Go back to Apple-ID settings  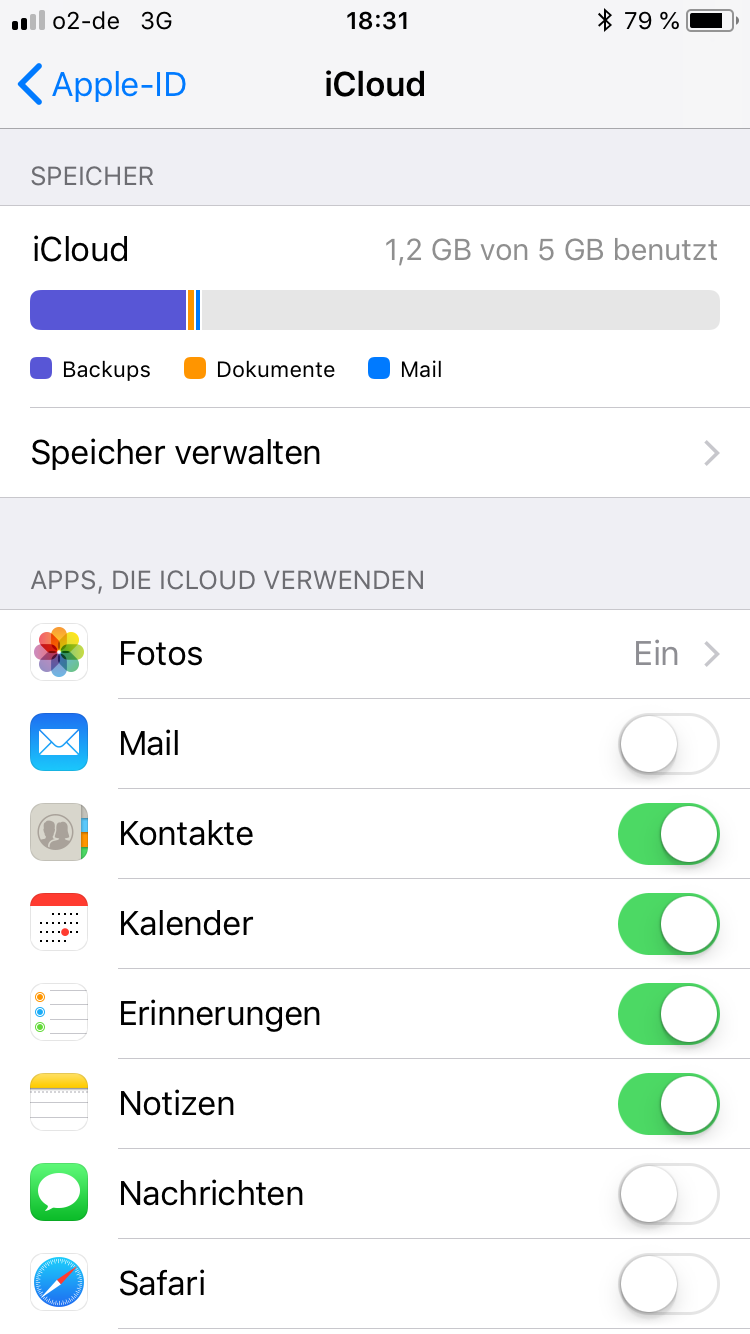click(x=103, y=85)
